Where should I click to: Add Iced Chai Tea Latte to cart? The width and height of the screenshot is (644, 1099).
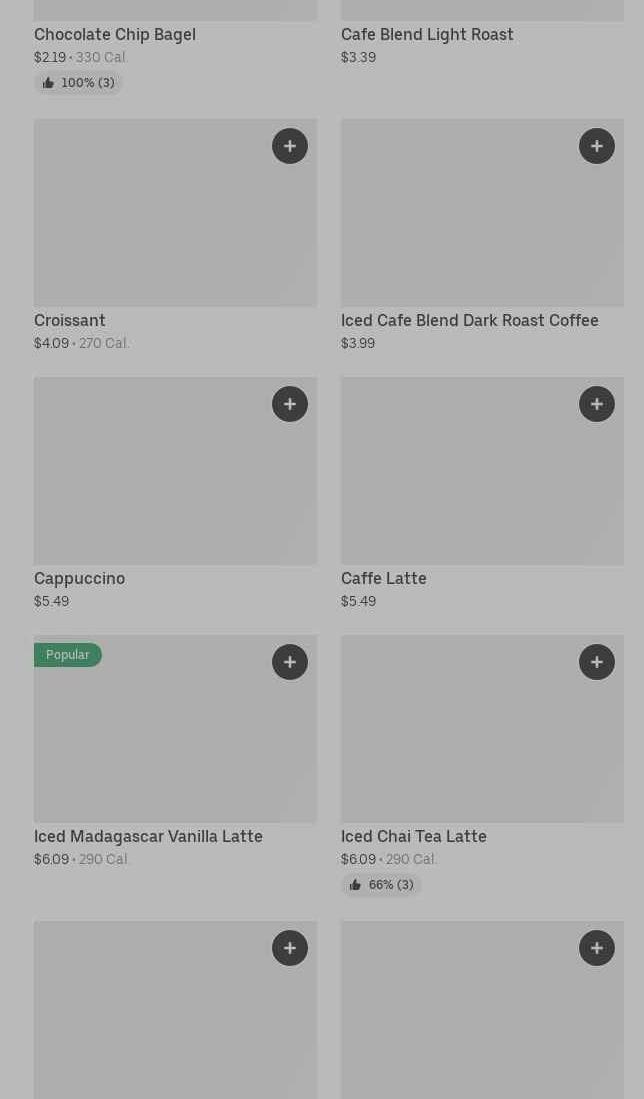(x=596, y=662)
